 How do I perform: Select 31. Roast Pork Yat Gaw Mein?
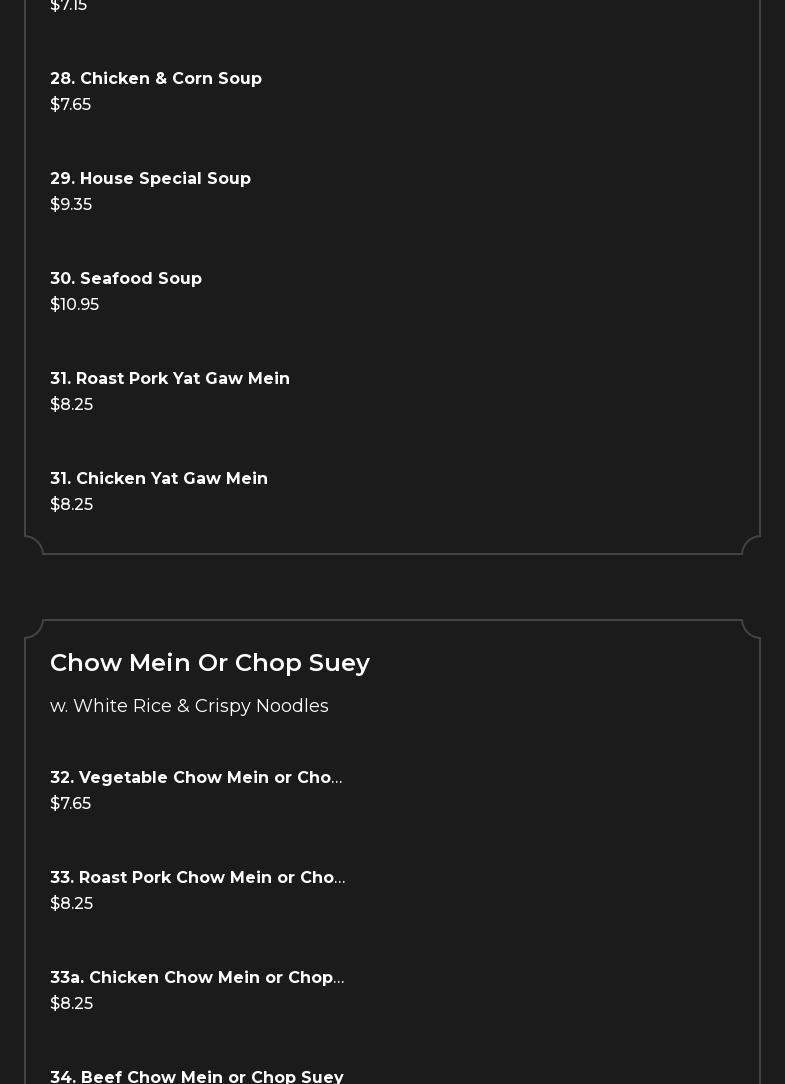coord(170,379)
